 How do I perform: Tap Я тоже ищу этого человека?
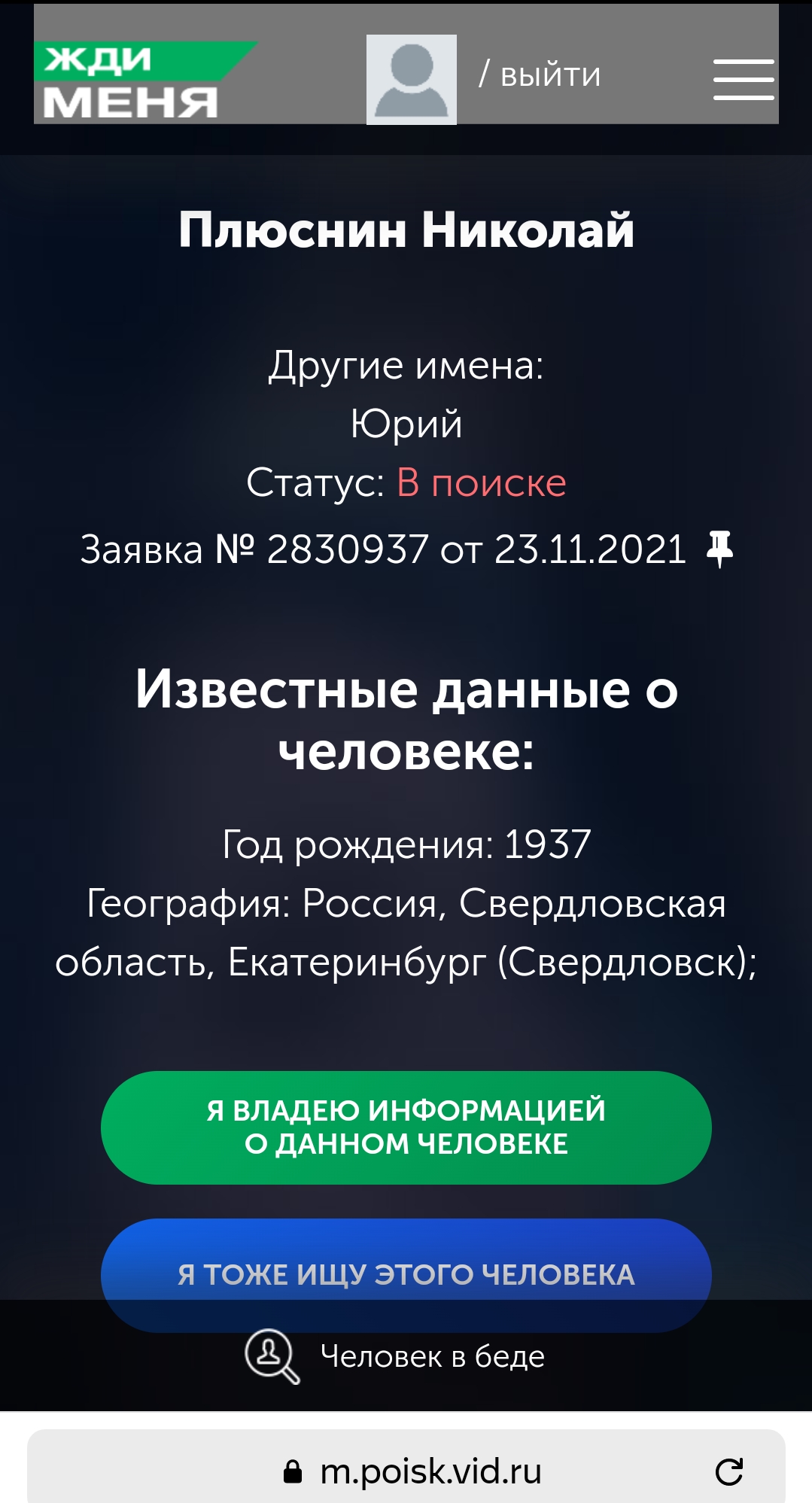pyautogui.click(x=406, y=1274)
